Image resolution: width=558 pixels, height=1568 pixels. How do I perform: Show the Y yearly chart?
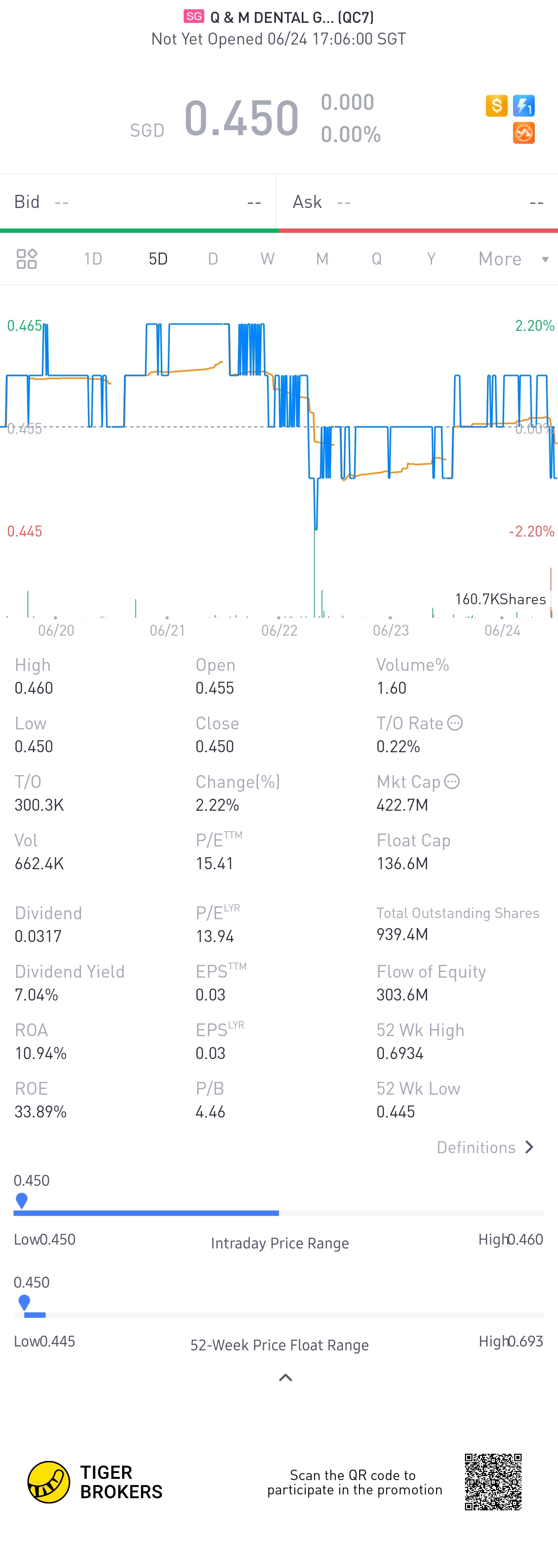pos(431,259)
